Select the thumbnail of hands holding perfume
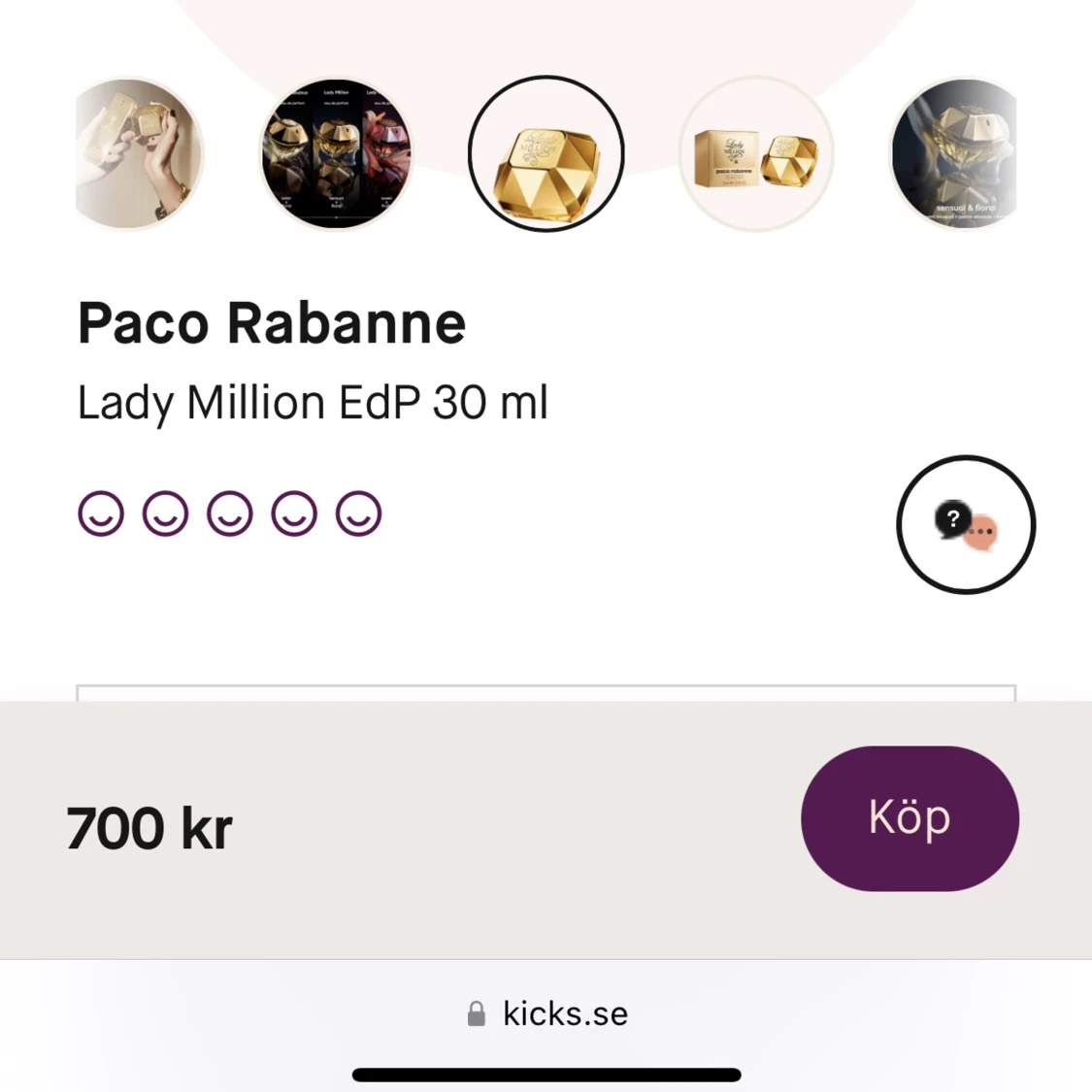Screen dimensions: 1092x1092 [139, 154]
